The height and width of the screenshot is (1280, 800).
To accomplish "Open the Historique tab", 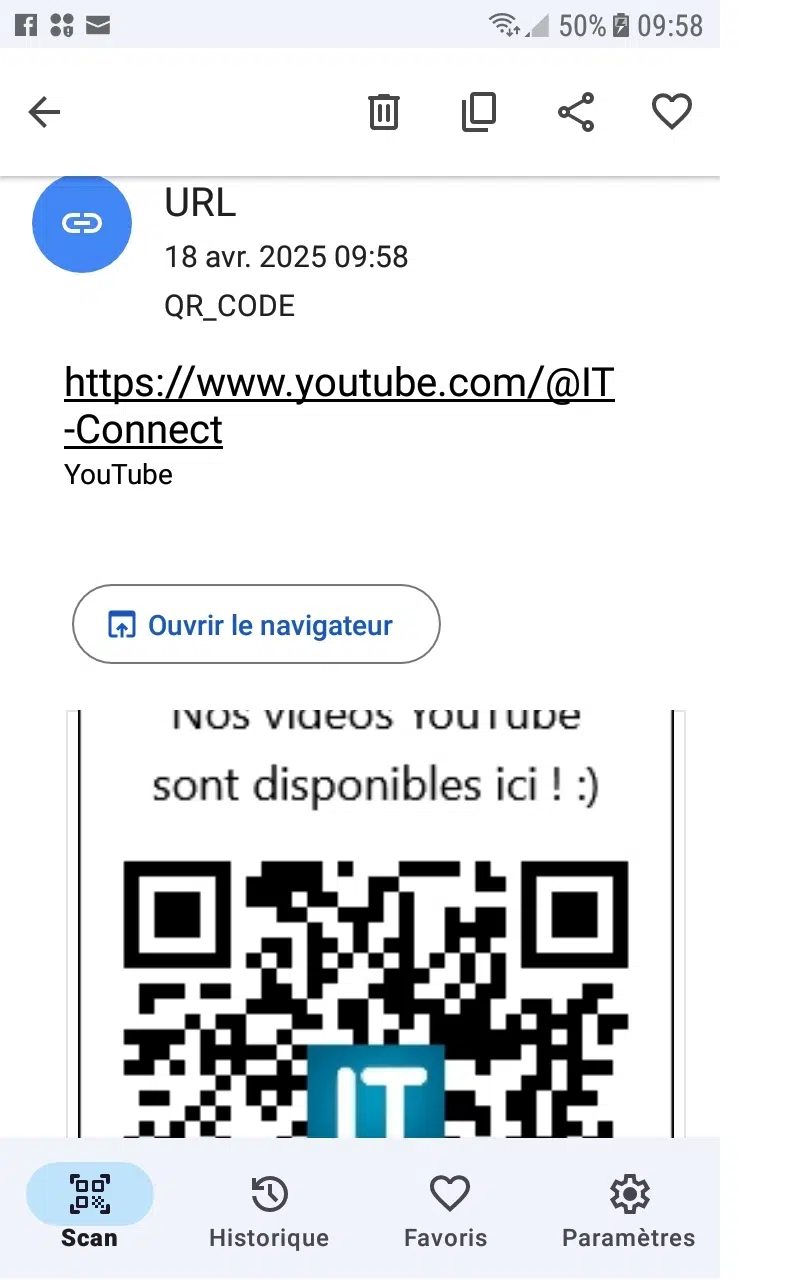I will click(x=269, y=1209).
